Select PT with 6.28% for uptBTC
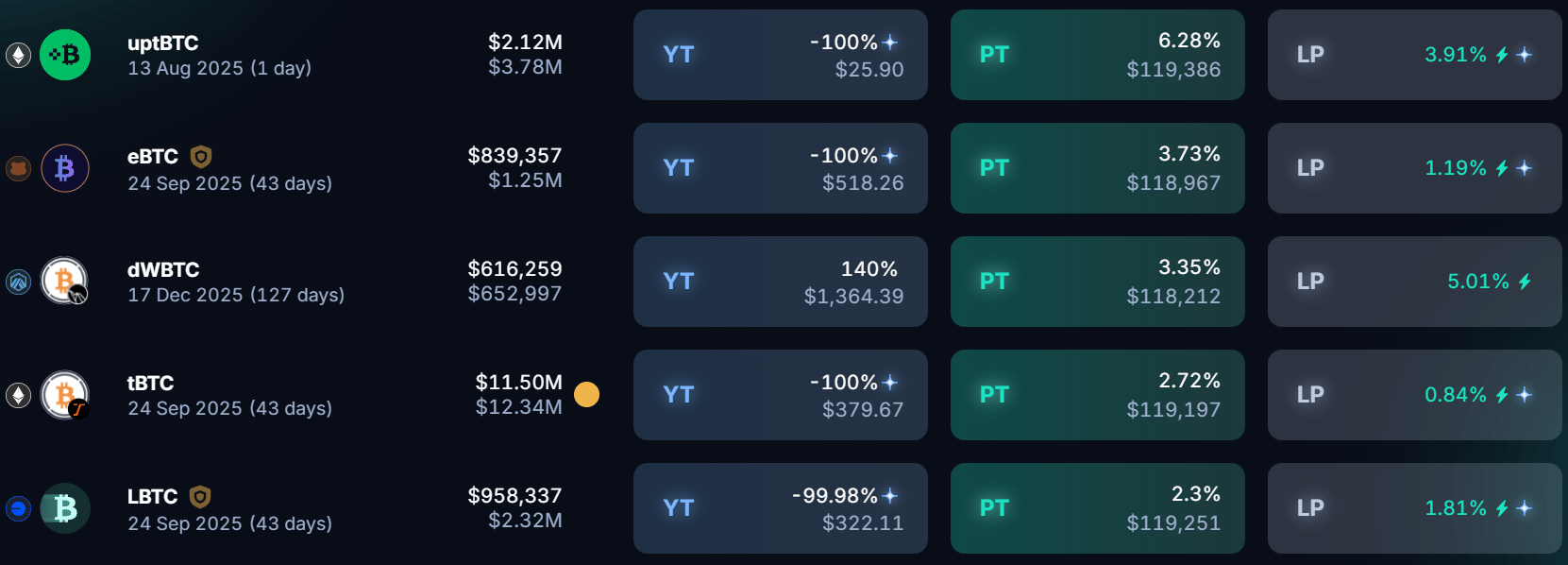The image size is (1568, 565). (1097, 55)
